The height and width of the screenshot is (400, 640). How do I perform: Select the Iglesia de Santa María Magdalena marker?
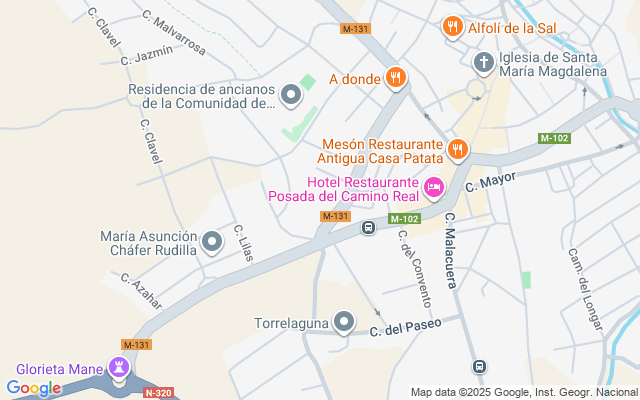point(483,64)
